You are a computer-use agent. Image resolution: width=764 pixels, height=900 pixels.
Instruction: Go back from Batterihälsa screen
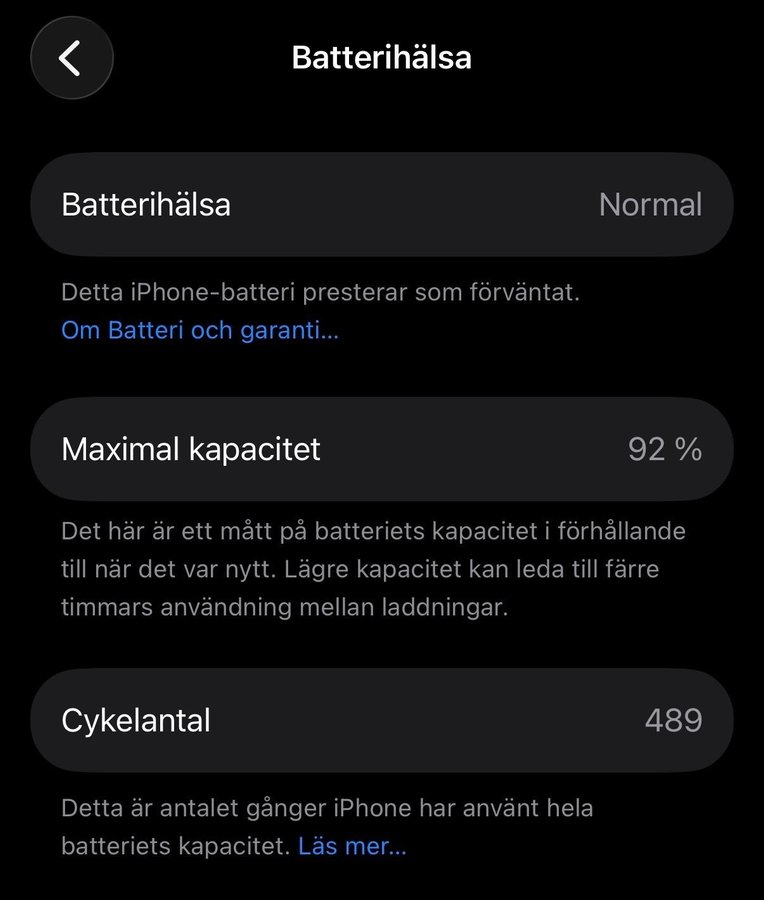pyautogui.click(x=71, y=58)
